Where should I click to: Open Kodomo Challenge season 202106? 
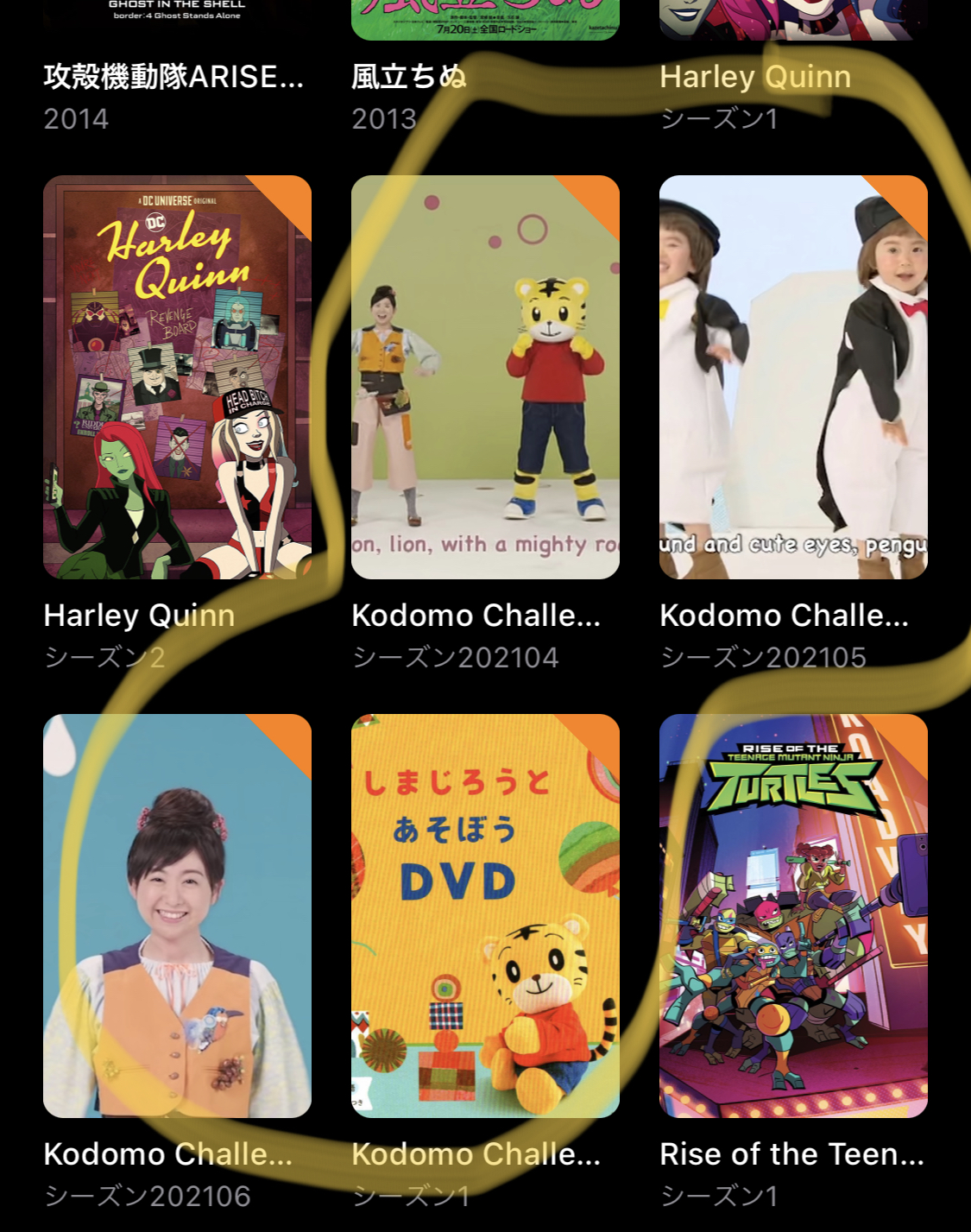[x=177, y=916]
